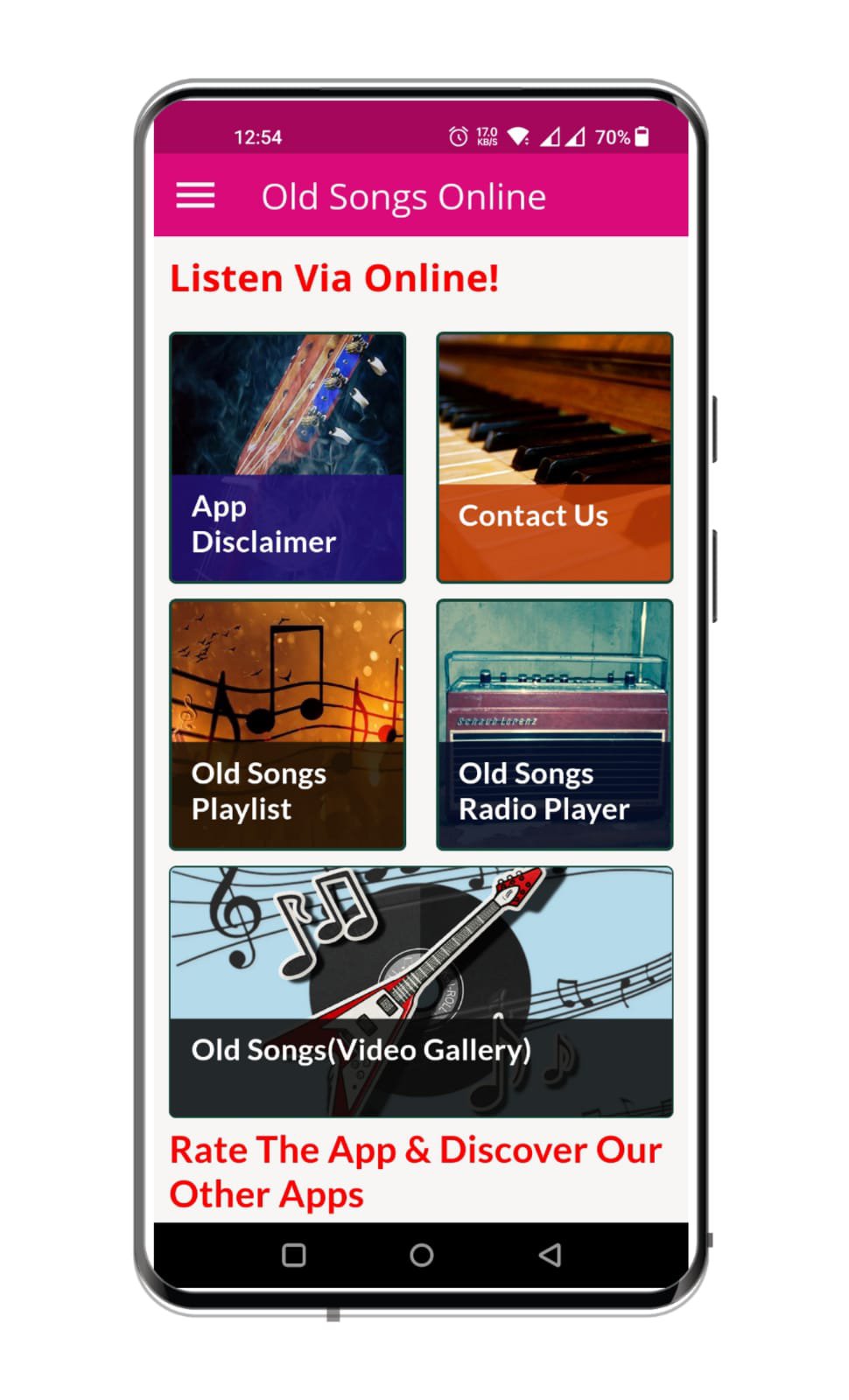Viewport: 849px width, 1400px height.
Task: Open the navigation drawer hamburger menu
Action: [194, 195]
